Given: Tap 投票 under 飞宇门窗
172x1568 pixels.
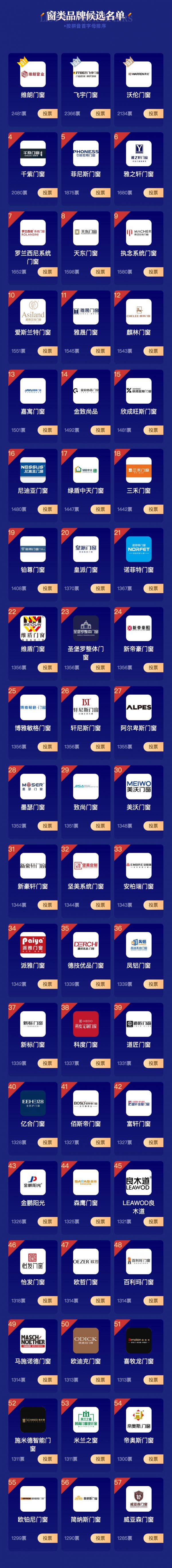Looking at the screenshot, I should [100, 114].
